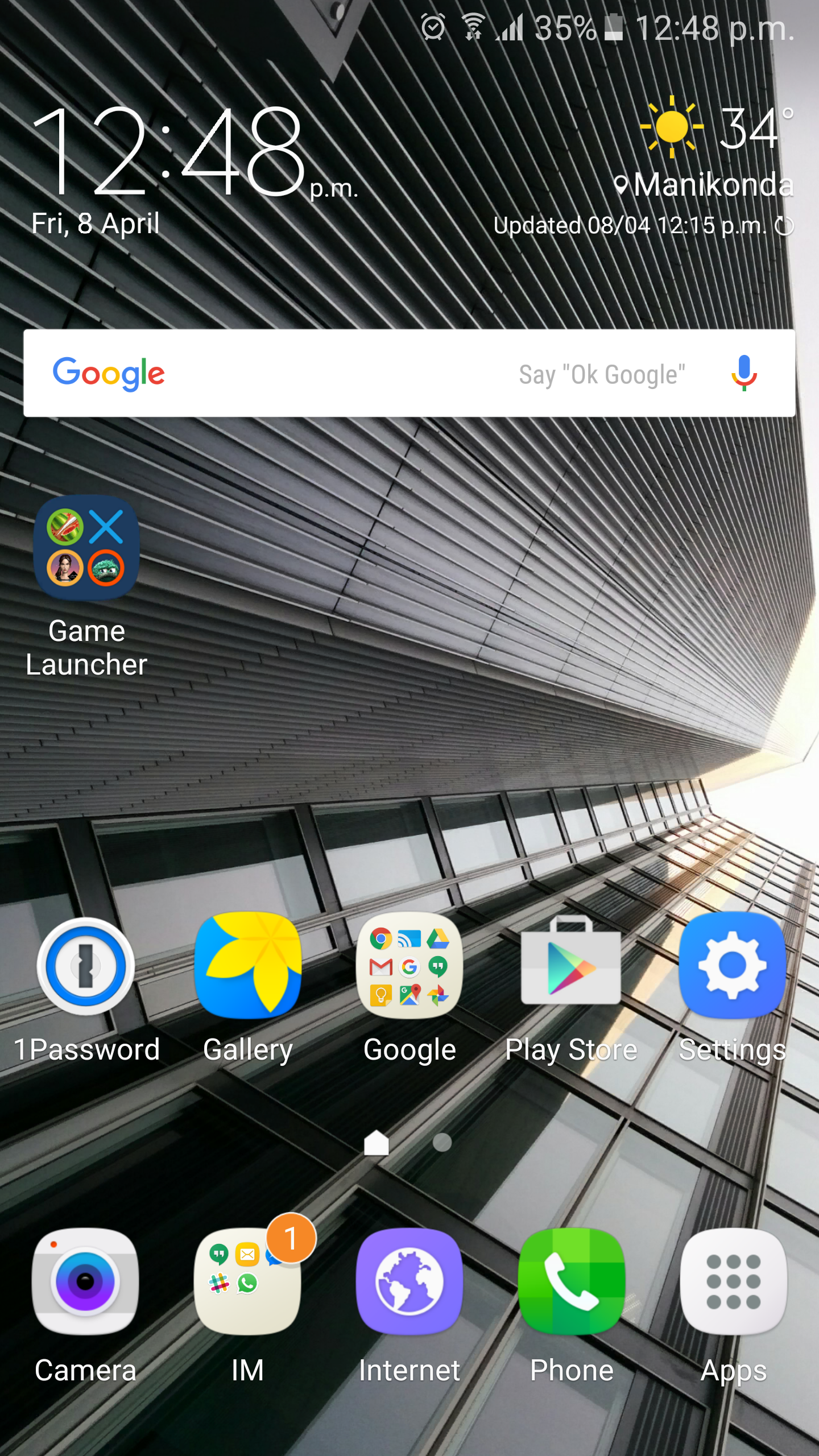Start voice search with the microphone
Screen dimensions: 819x1456
pyautogui.click(x=743, y=374)
